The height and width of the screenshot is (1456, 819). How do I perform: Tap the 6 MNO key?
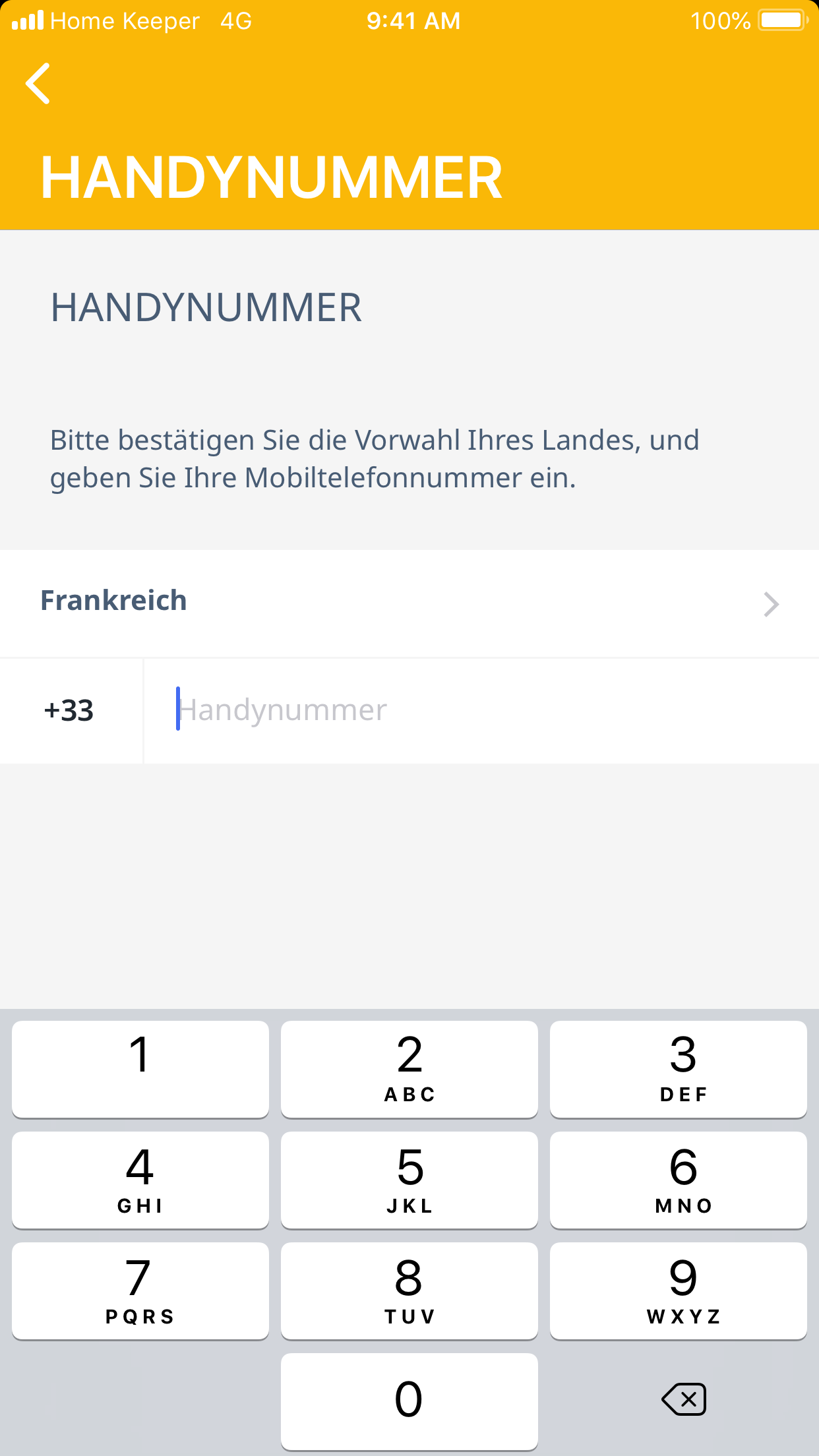click(678, 1180)
